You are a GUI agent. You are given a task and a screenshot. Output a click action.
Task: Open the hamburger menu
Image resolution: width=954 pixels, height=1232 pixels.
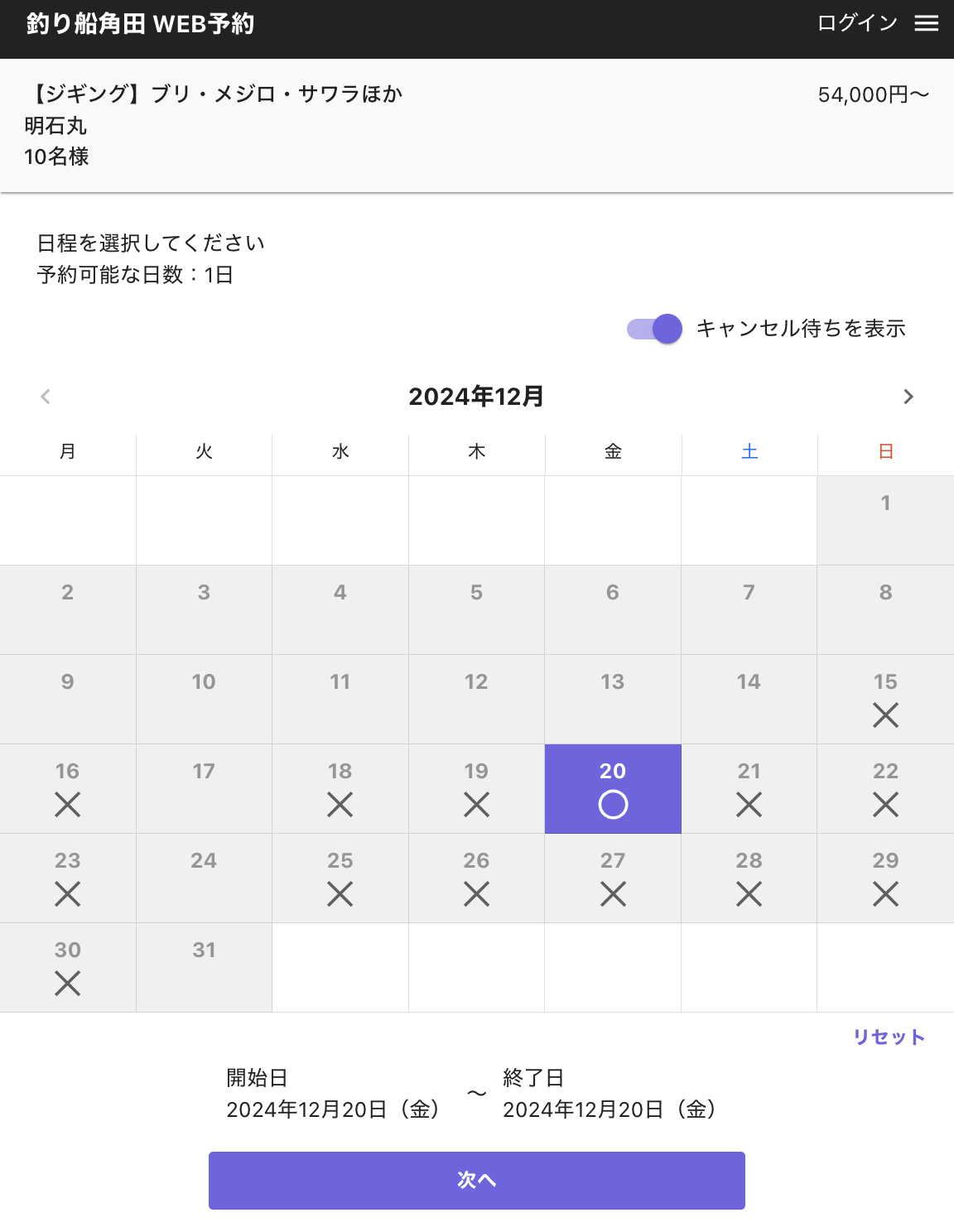(x=926, y=23)
